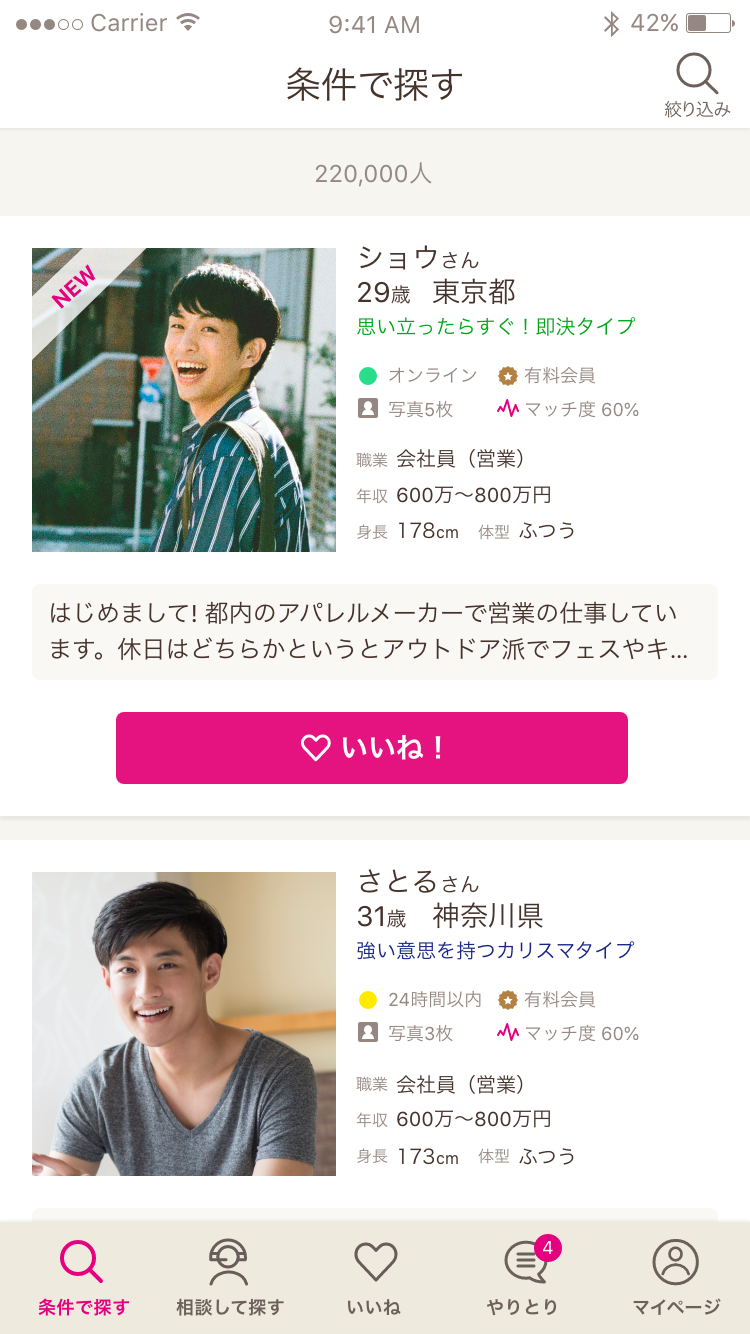Switch to 相談して探す tab
Screen dimensions: 750x1334
tap(229, 1278)
